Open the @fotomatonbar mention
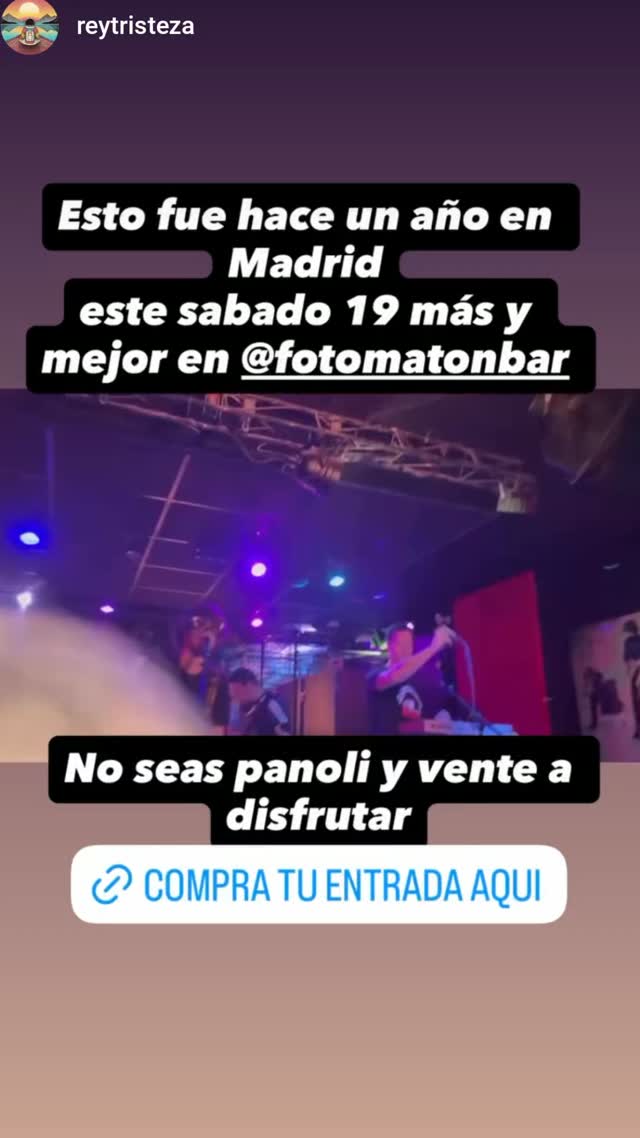The width and height of the screenshot is (640, 1138). click(405, 361)
